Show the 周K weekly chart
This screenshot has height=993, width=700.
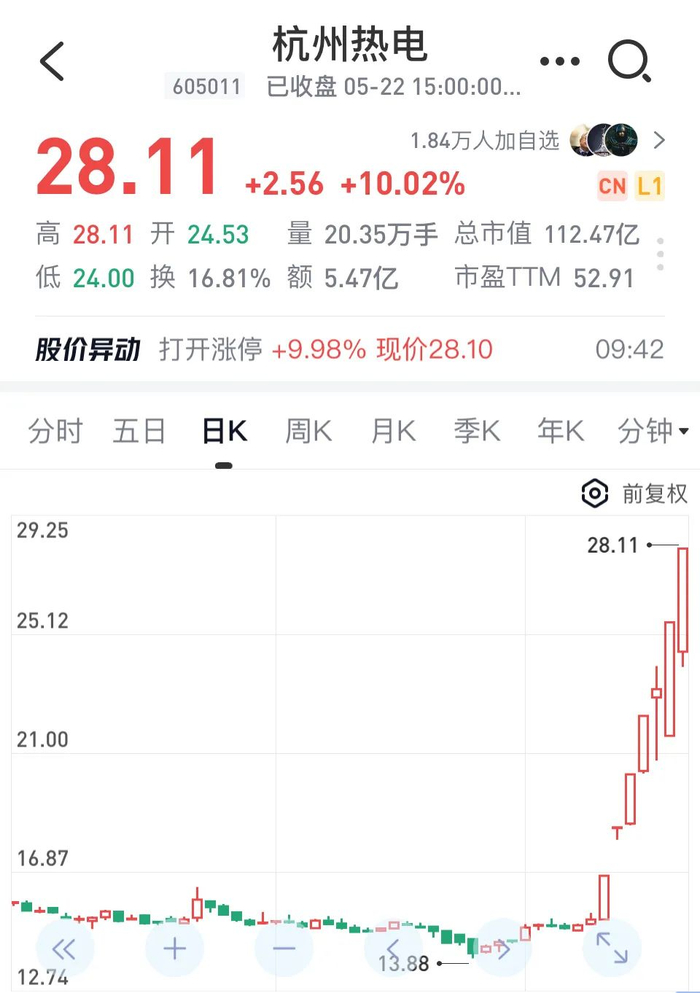[308, 431]
